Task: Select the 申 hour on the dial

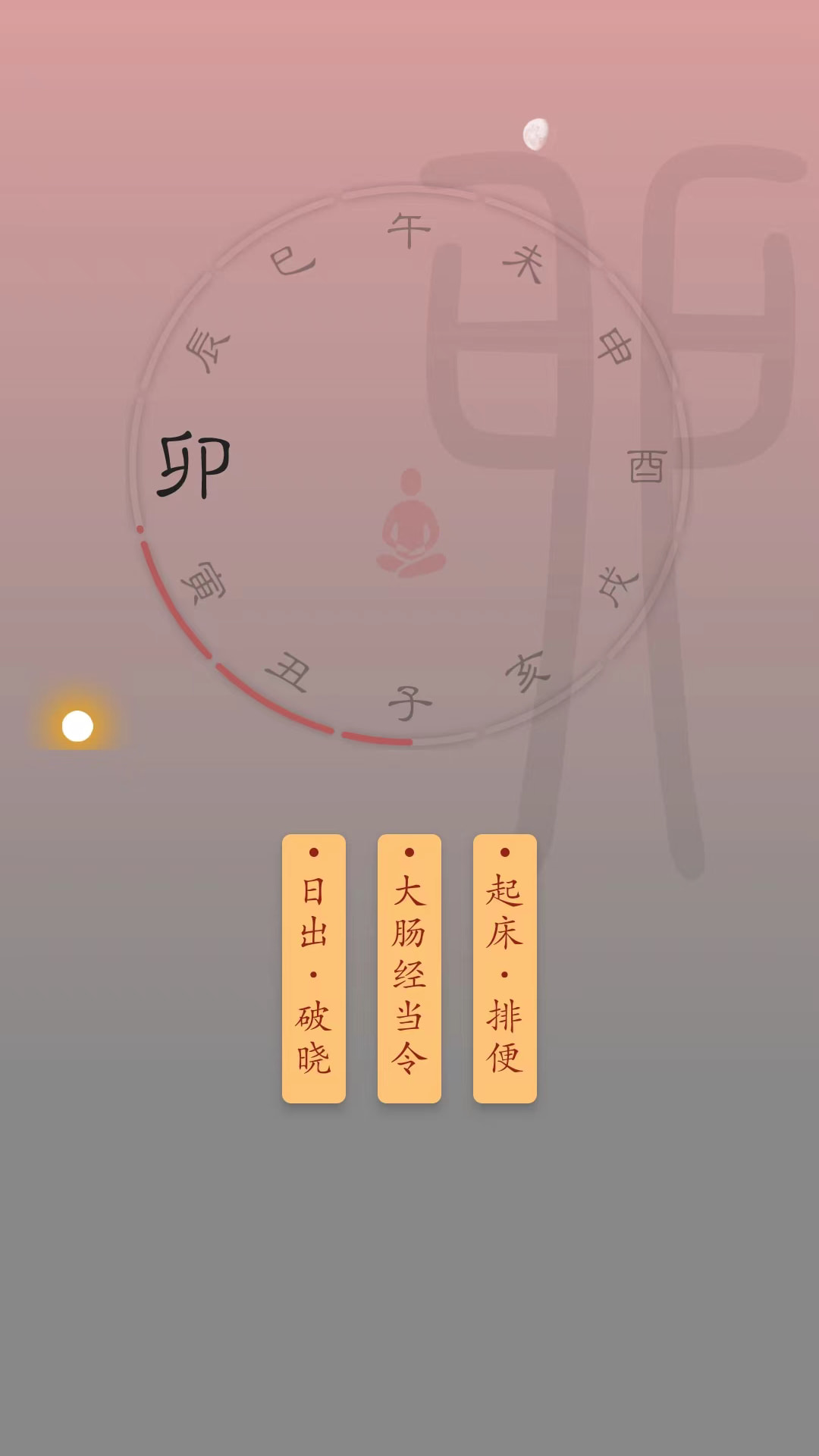Action: [615, 347]
